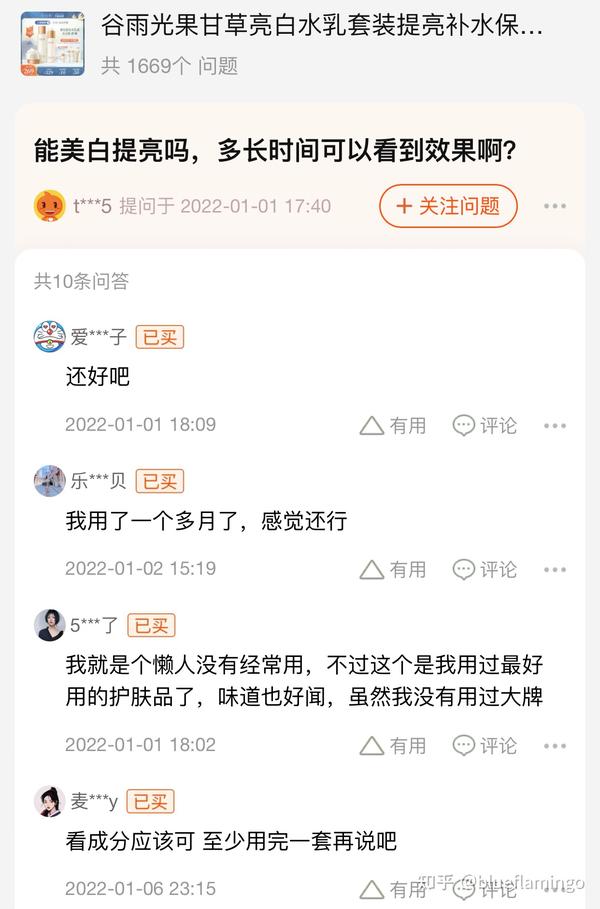Screen dimensions: 600x909
Task: Mark 麦***y's answer as 有用
Action: [x=393, y=889]
